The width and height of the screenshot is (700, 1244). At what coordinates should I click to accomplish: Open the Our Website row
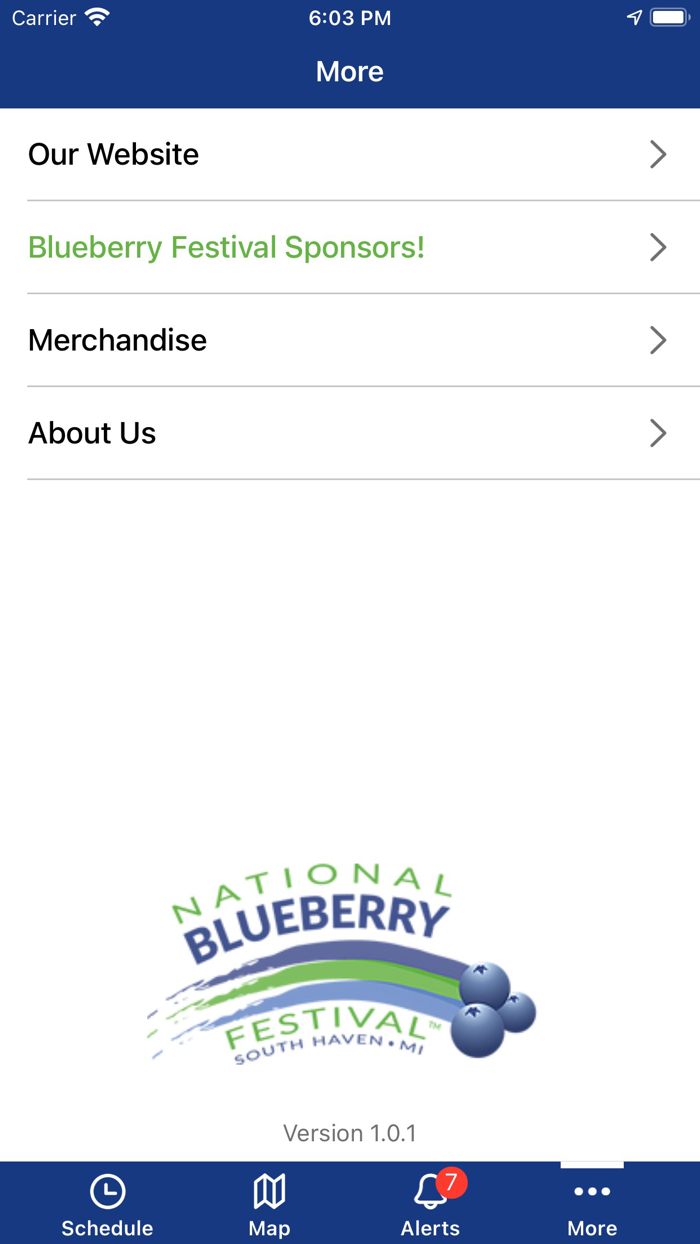(x=350, y=154)
